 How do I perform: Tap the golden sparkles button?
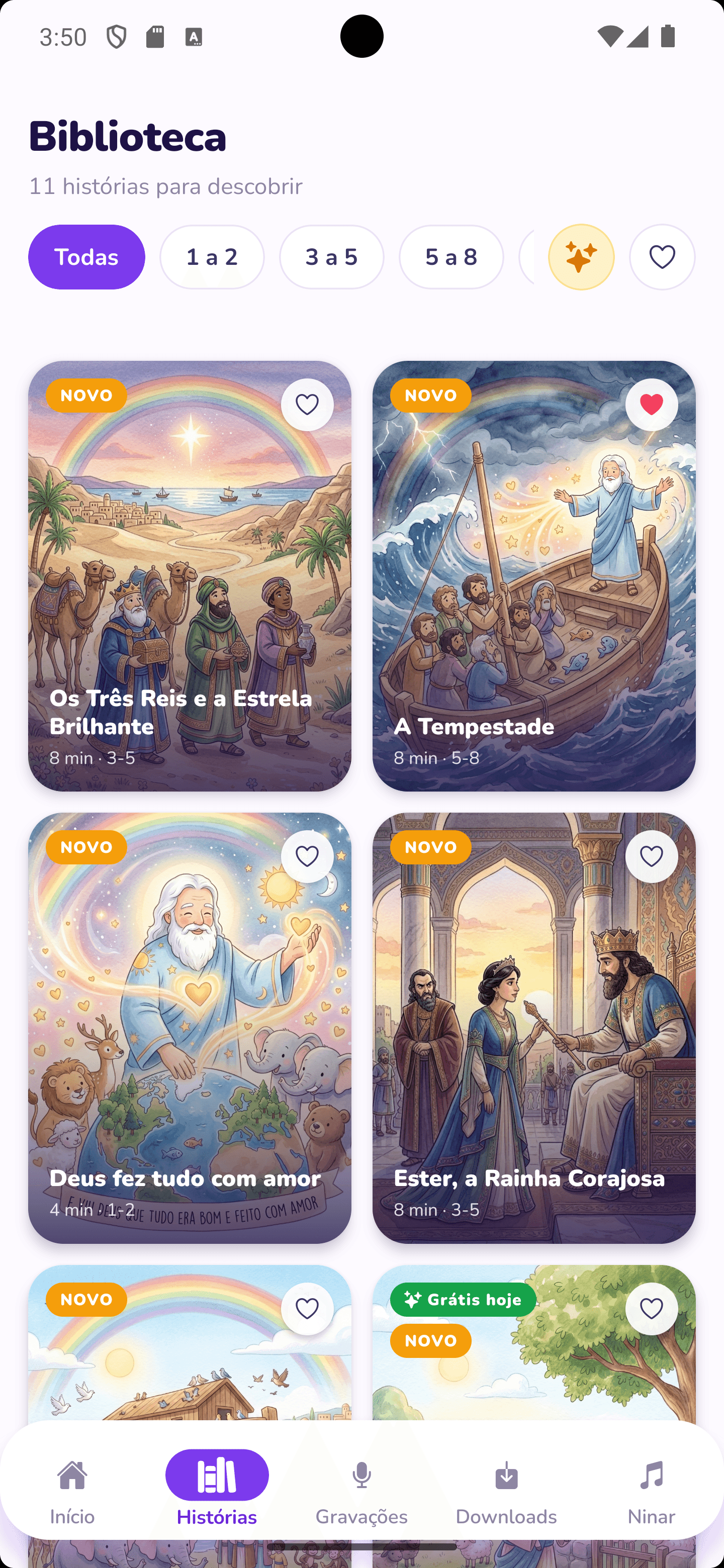(x=581, y=257)
